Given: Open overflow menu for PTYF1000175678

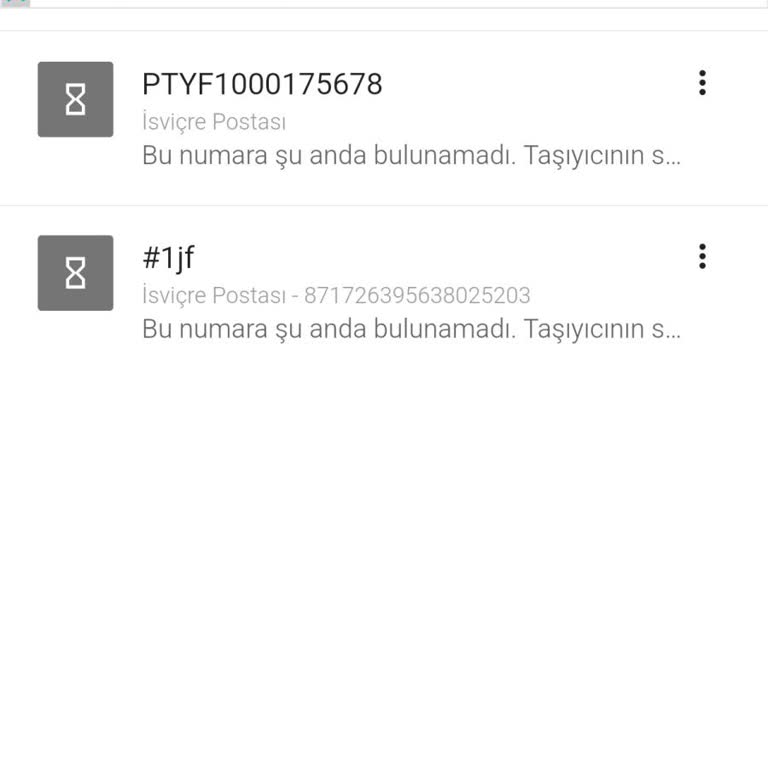Looking at the screenshot, I should point(702,83).
